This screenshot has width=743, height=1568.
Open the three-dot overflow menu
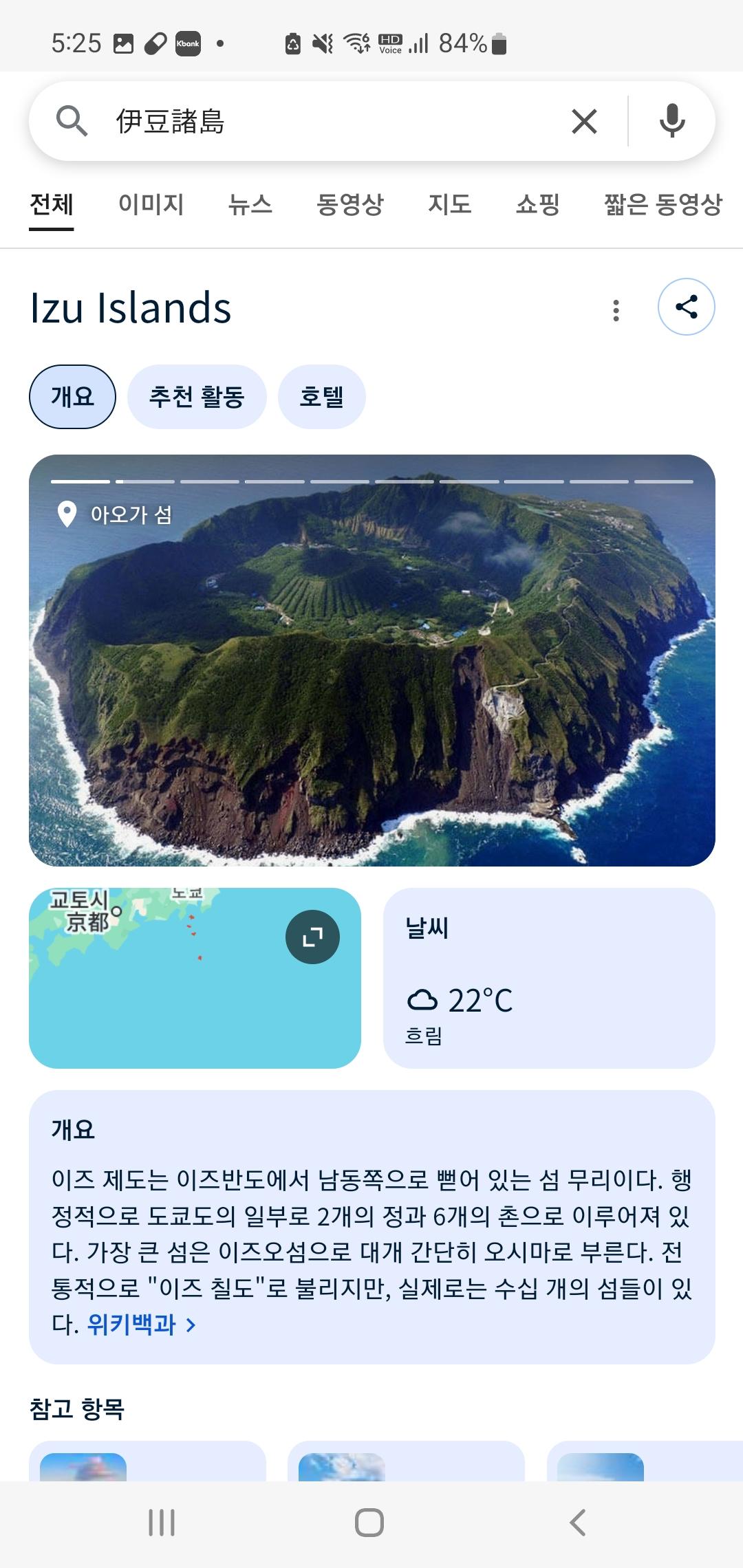point(614,309)
